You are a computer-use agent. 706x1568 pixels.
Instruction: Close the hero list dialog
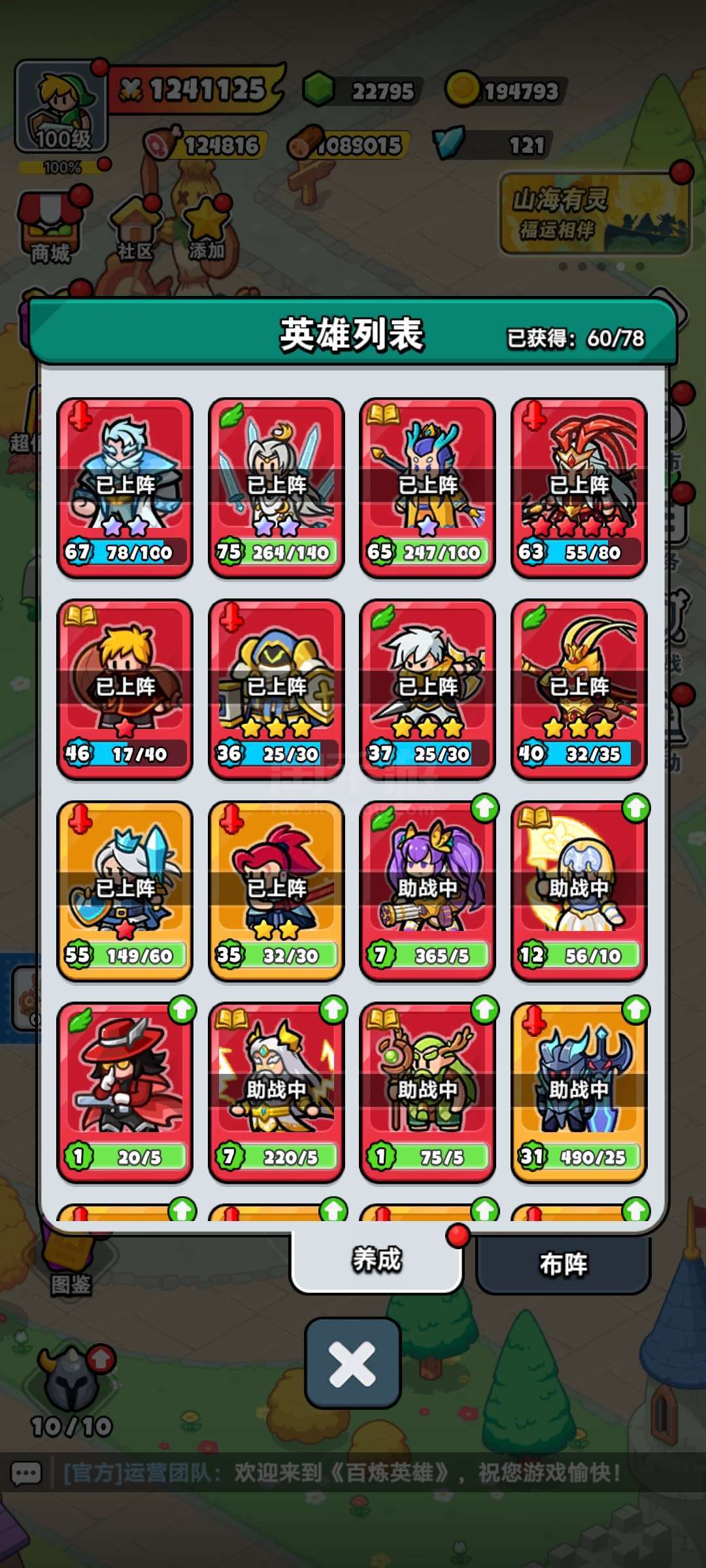coord(352,1363)
